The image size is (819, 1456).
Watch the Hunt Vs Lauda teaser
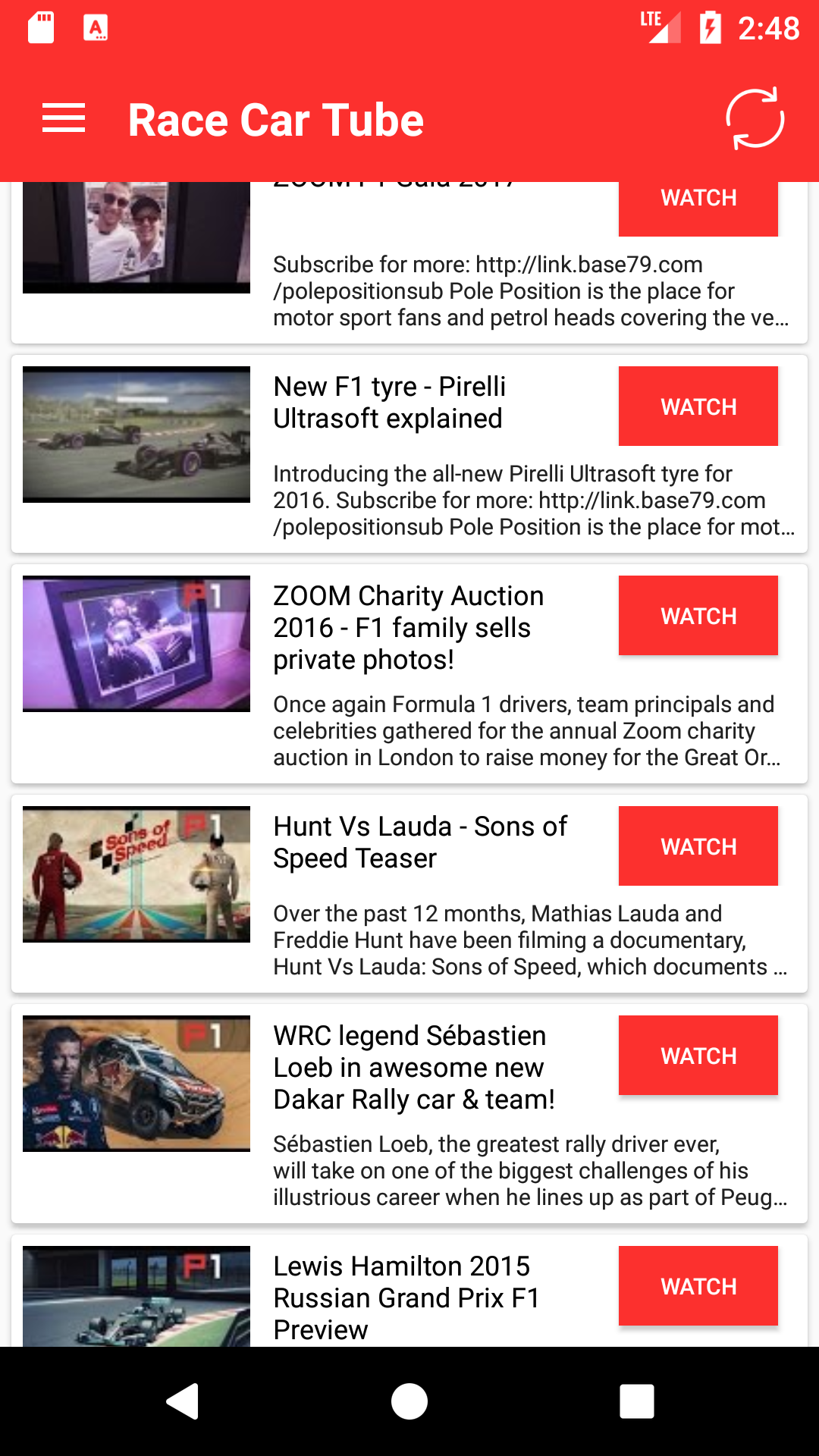(x=698, y=846)
